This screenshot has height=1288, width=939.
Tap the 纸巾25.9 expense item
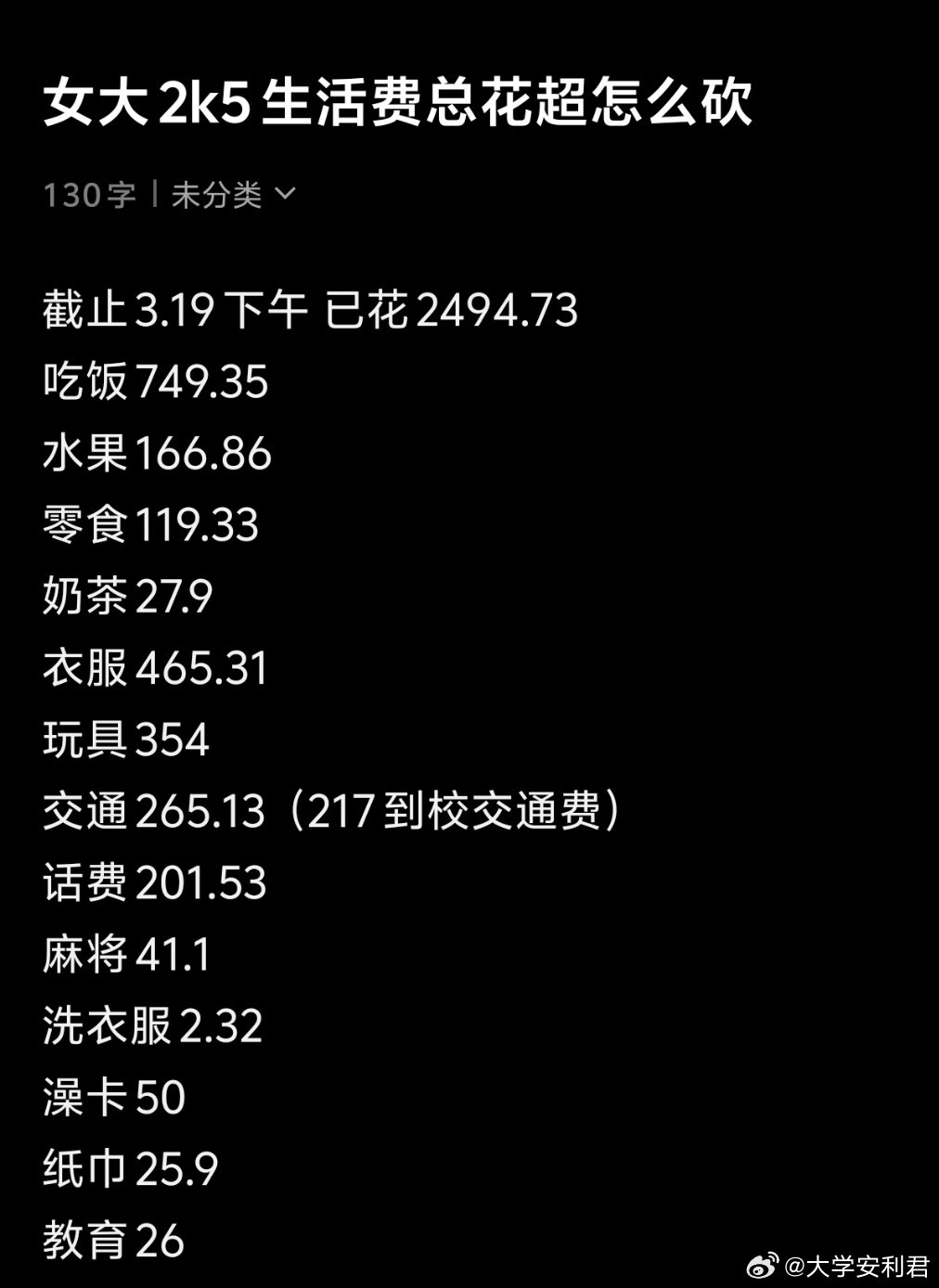pyautogui.click(x=130, y=1170)
